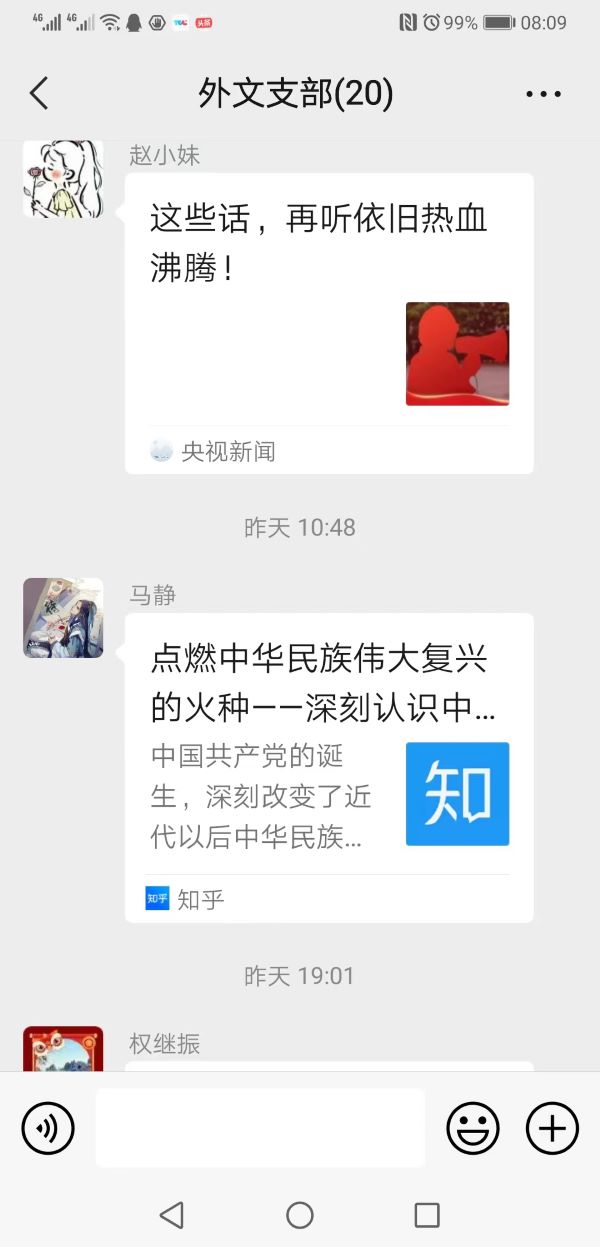The height and width of the screenshot is (1247, 600).
Task: Focus the message text field
Action: pyautogui.click(x=260, y=1128)
